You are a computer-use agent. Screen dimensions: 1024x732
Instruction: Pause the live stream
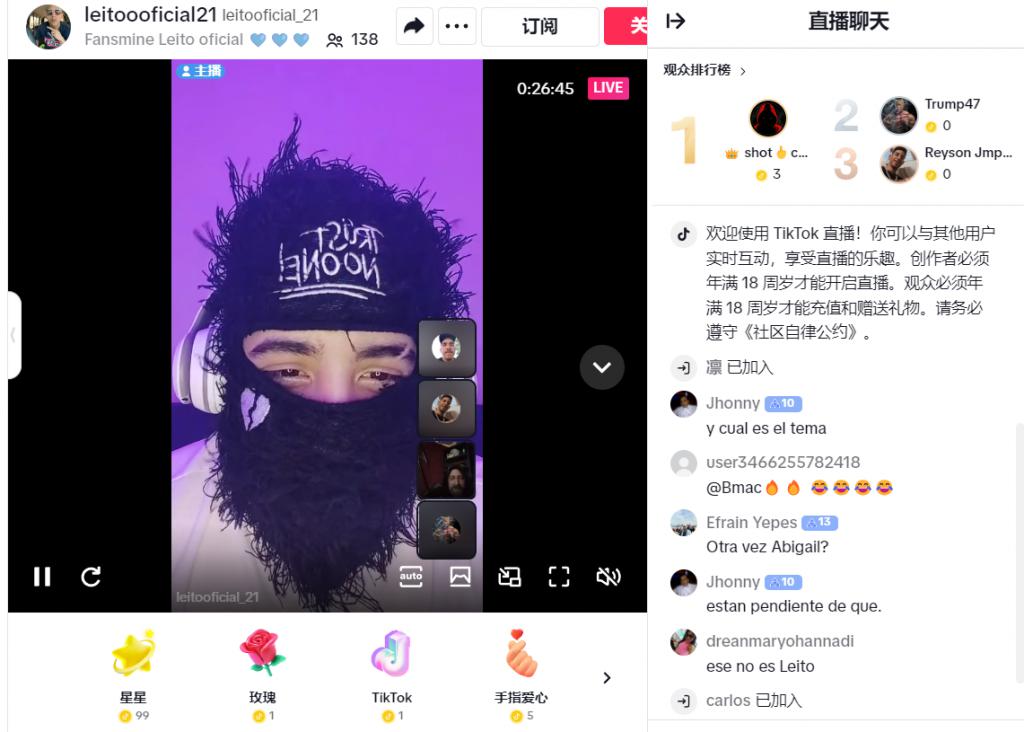pyautogui.click(x=42, y=576)
